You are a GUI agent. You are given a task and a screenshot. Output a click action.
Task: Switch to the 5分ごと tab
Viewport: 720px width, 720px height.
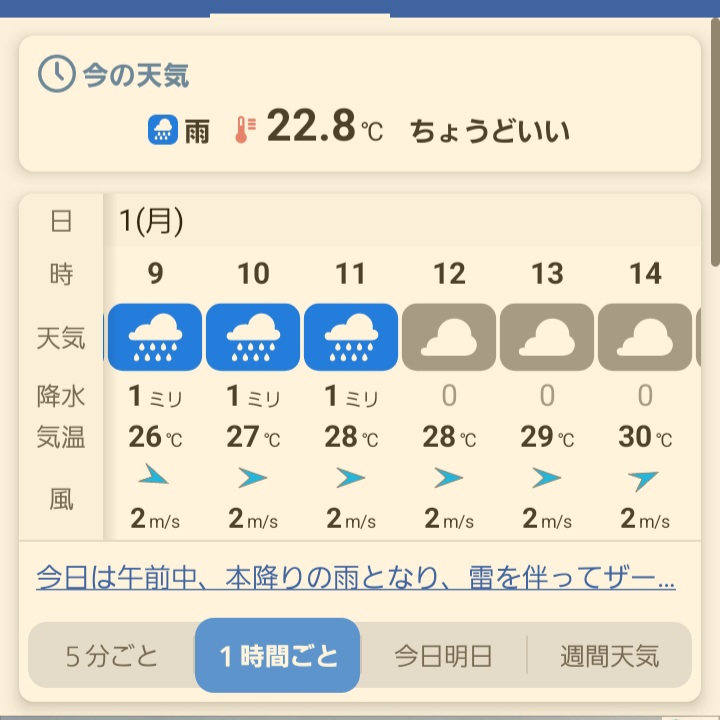click(112, 656)
